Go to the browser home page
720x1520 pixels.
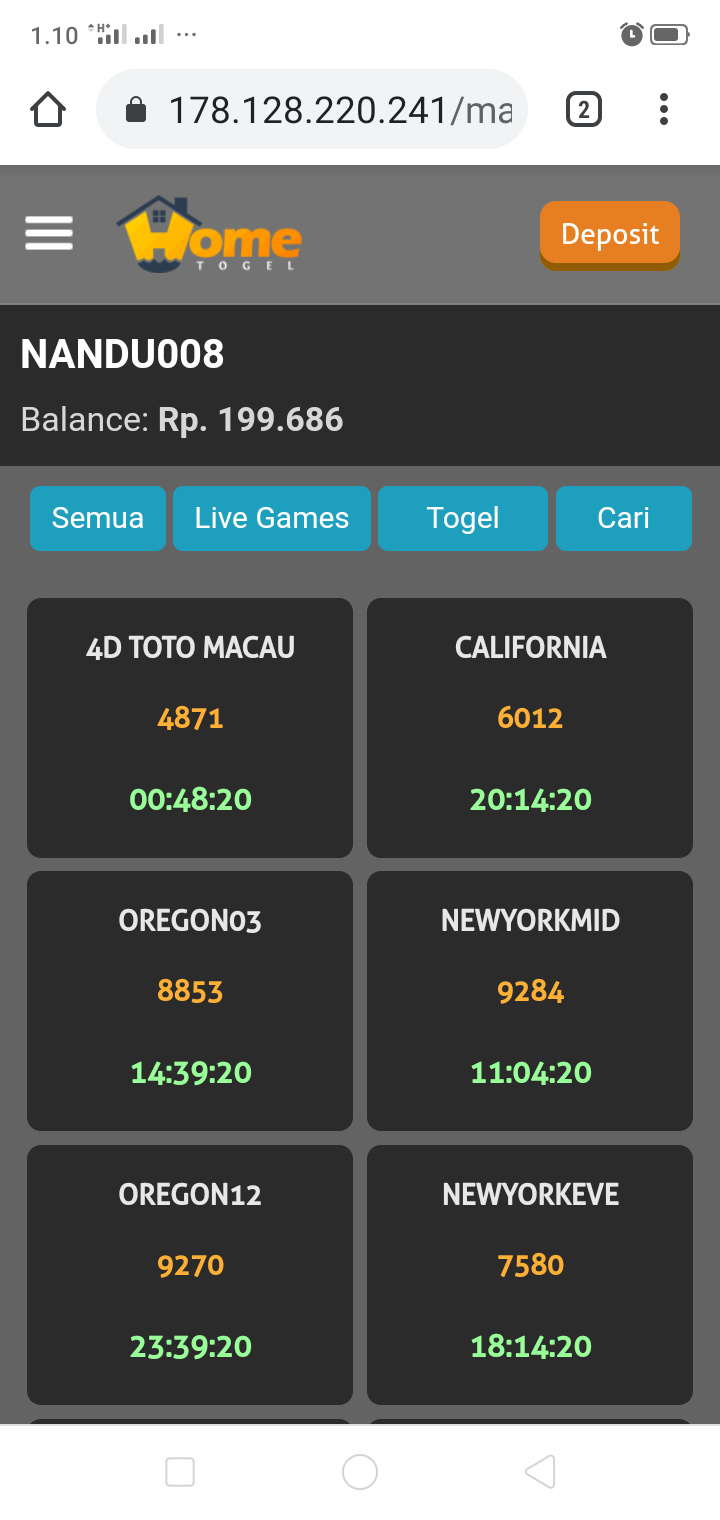point(48,109)
